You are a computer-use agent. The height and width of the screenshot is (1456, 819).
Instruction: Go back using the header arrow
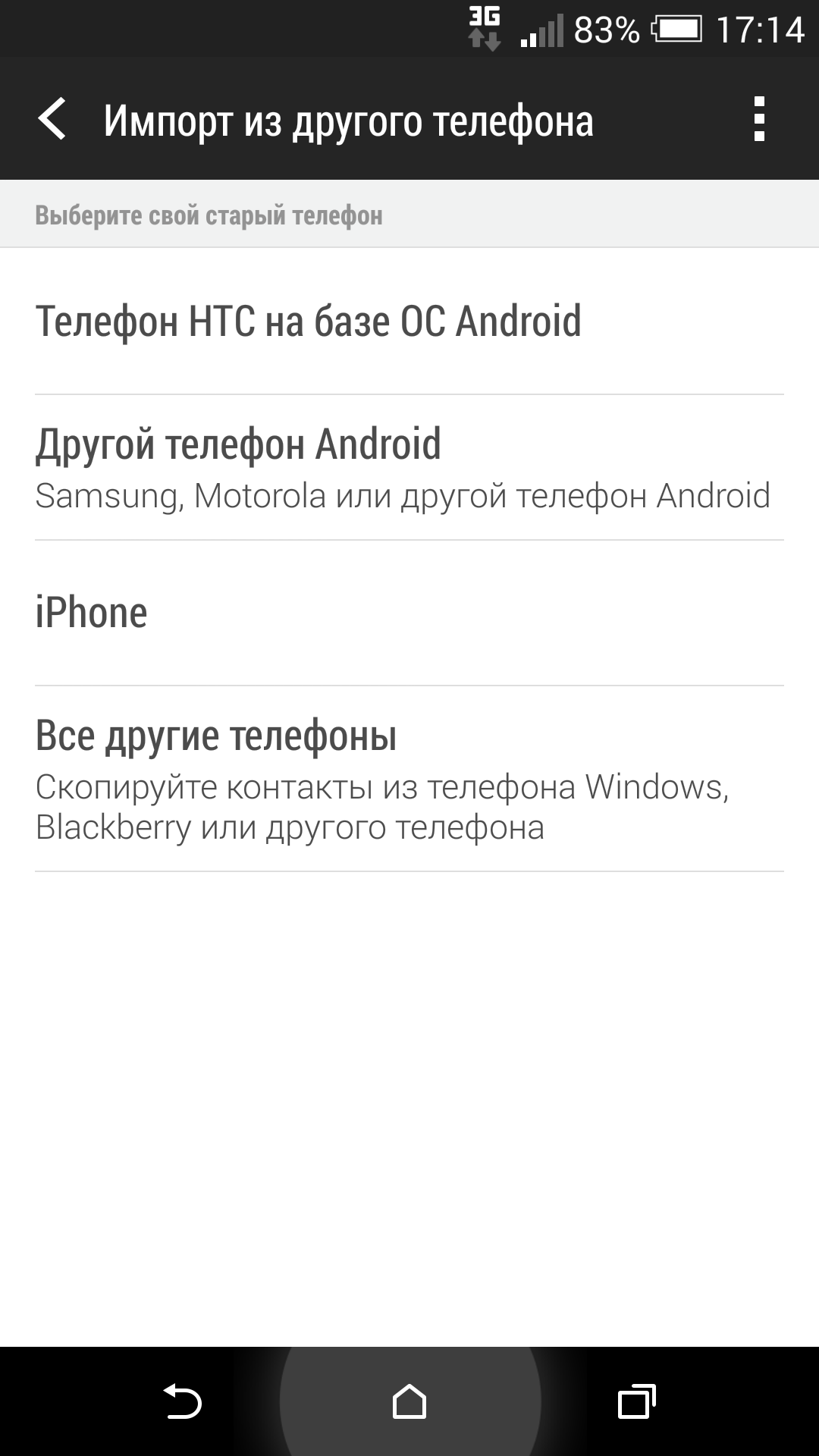click(52, 120)
